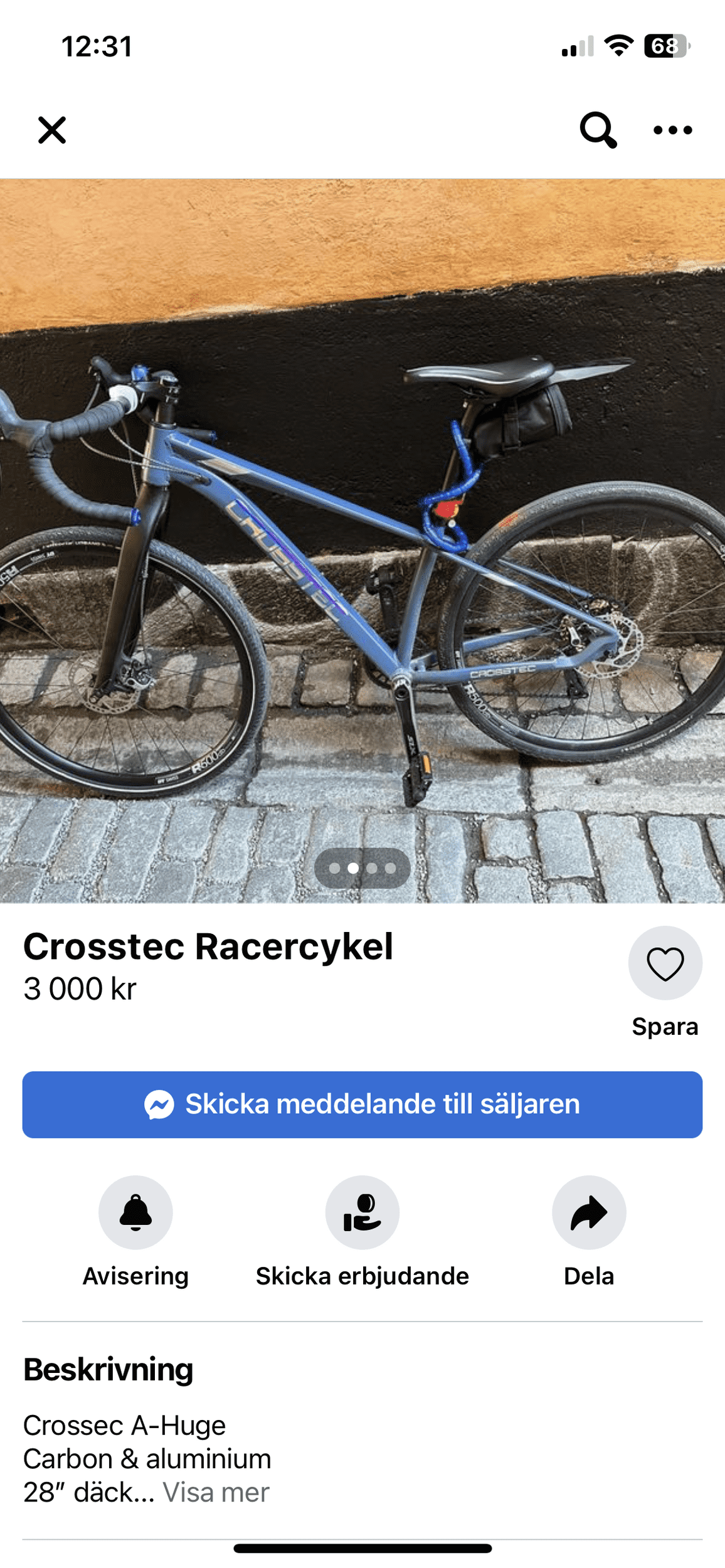Share the listing via Dela
Image resolution: width=725 pixels, height=1568 pixels.
pyautogui.click(x=588, y=1212)
